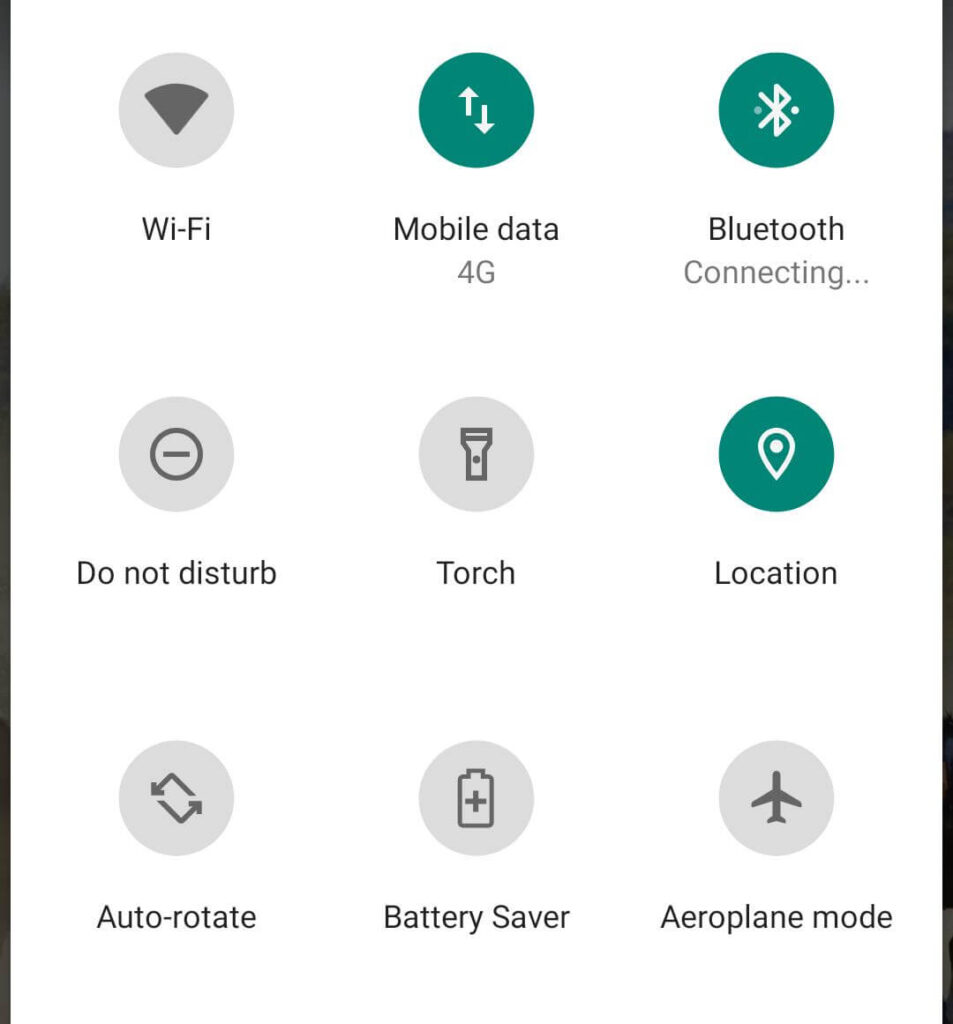
Task: Switch on the Torch
Action: (476, 454)
